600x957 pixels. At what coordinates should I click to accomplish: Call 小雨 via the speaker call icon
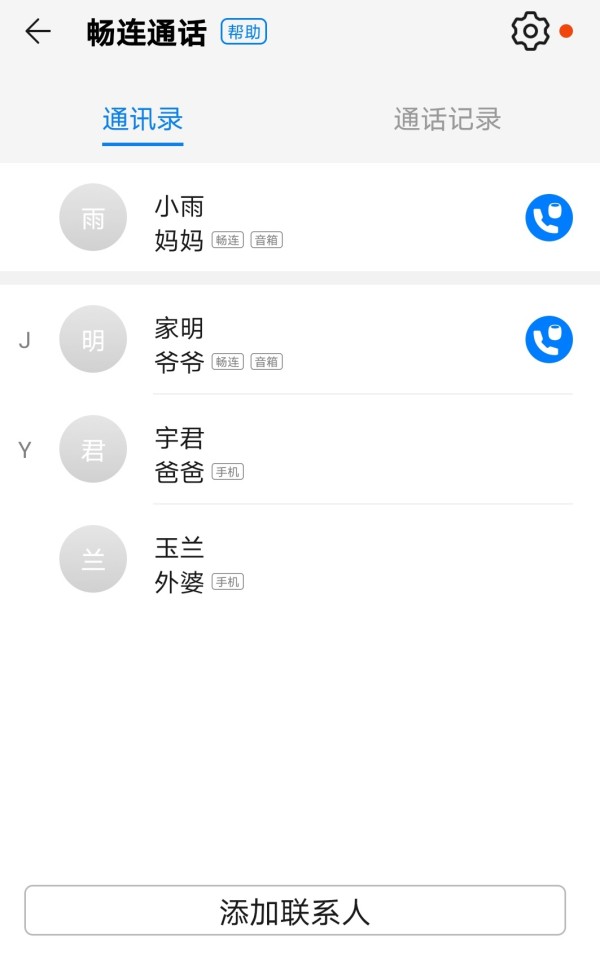(x=549, y=218)
